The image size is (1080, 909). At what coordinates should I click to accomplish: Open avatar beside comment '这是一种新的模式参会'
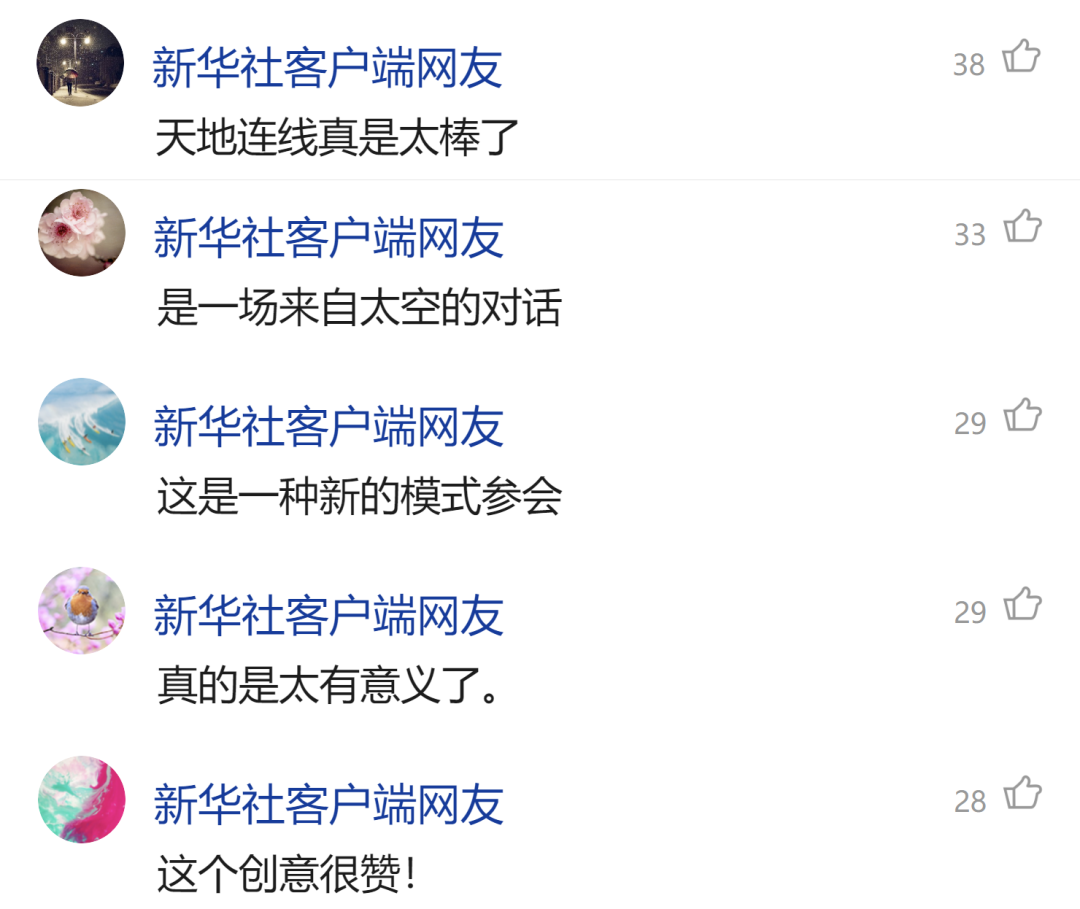(x=82, y=421)
